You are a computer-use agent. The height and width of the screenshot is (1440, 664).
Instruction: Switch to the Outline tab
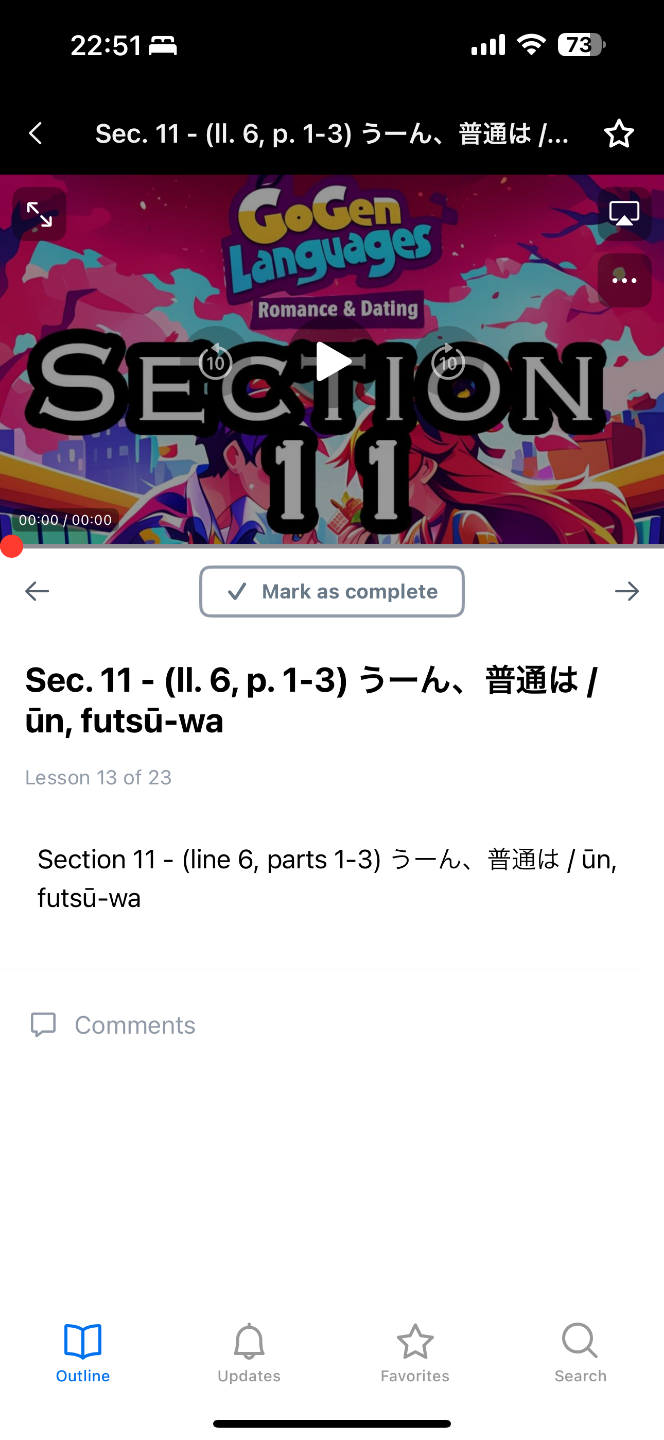coord(83,1353)
